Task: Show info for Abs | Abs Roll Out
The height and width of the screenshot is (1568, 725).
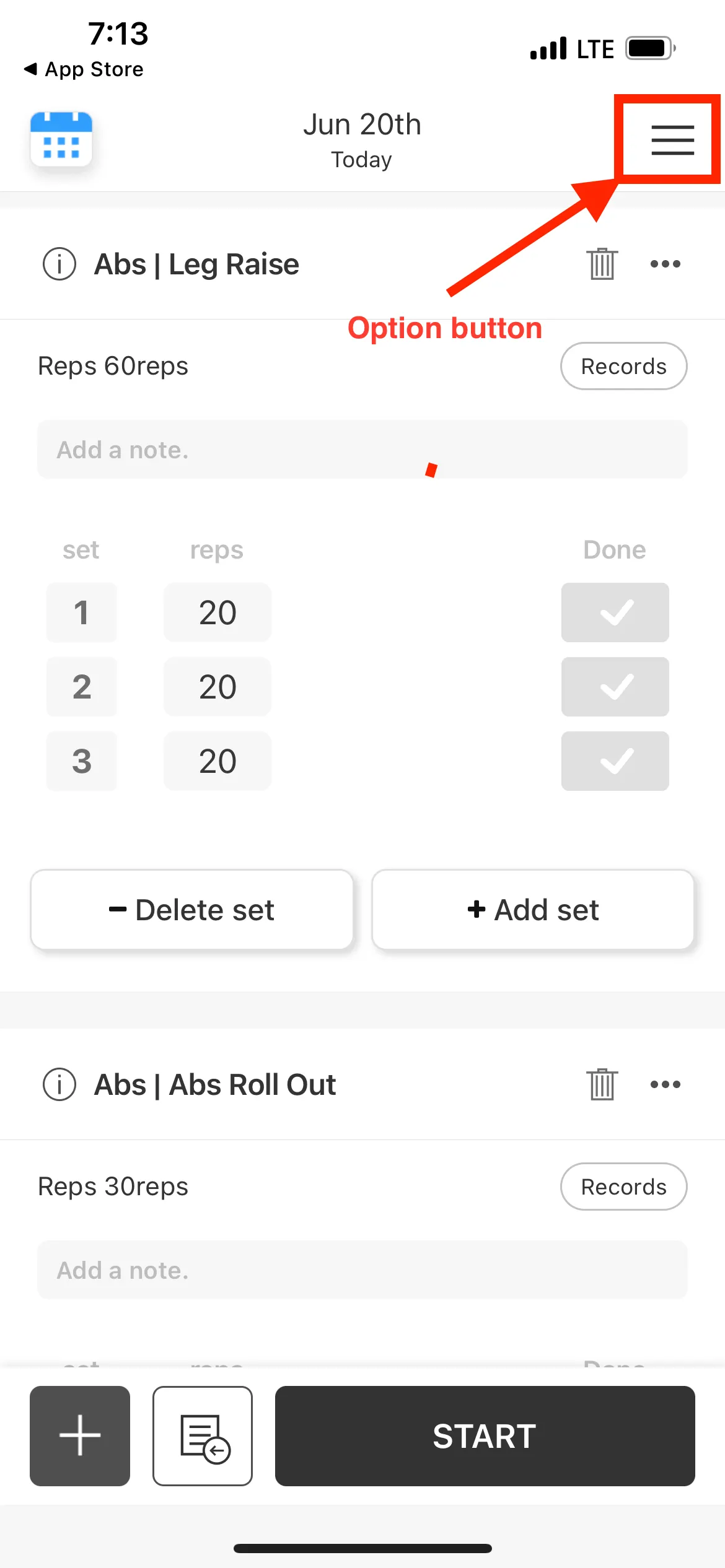Action: (x=59, y=1085)
